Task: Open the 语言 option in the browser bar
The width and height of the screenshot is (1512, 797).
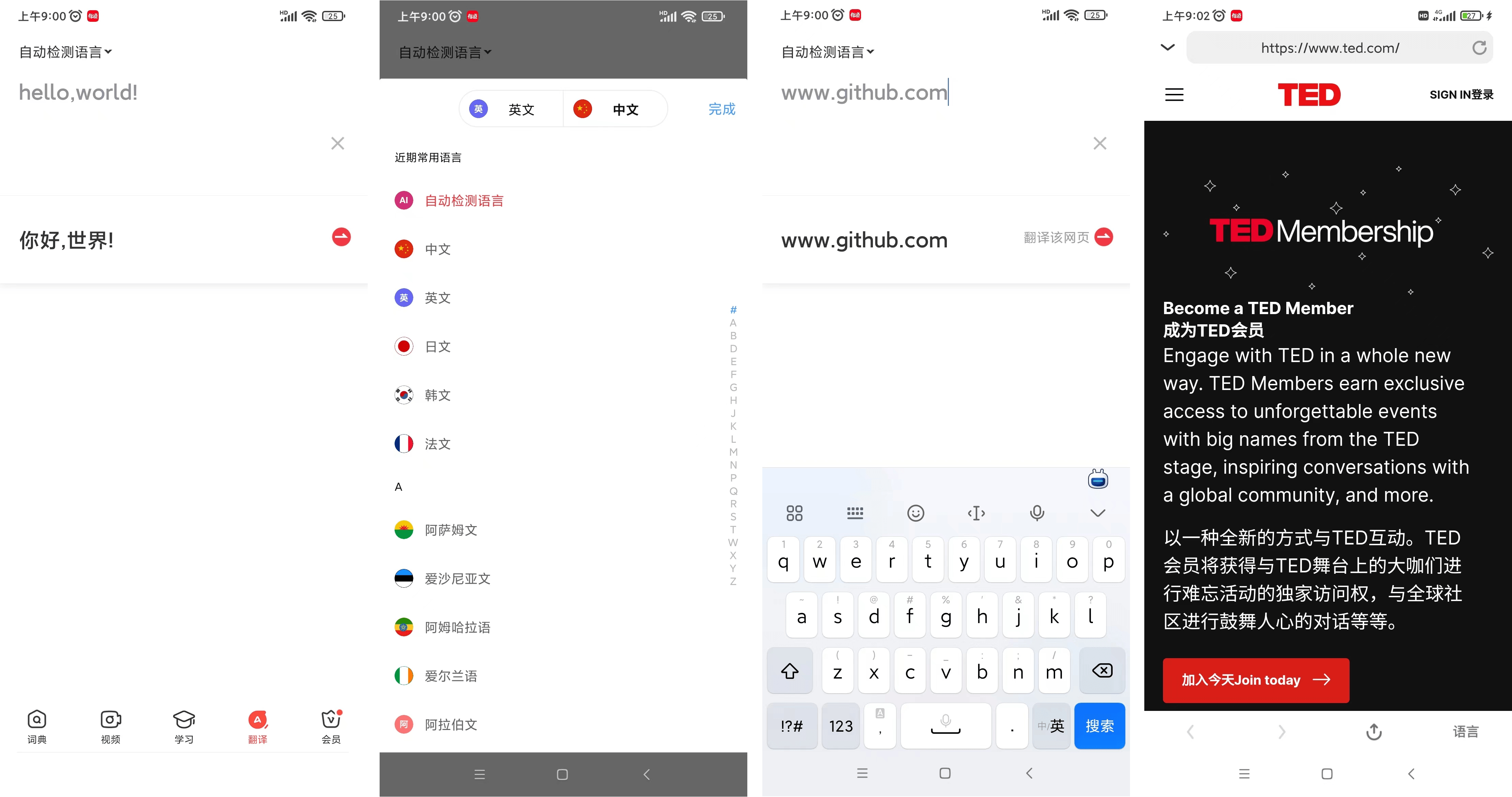Action: click(1465, 732)
